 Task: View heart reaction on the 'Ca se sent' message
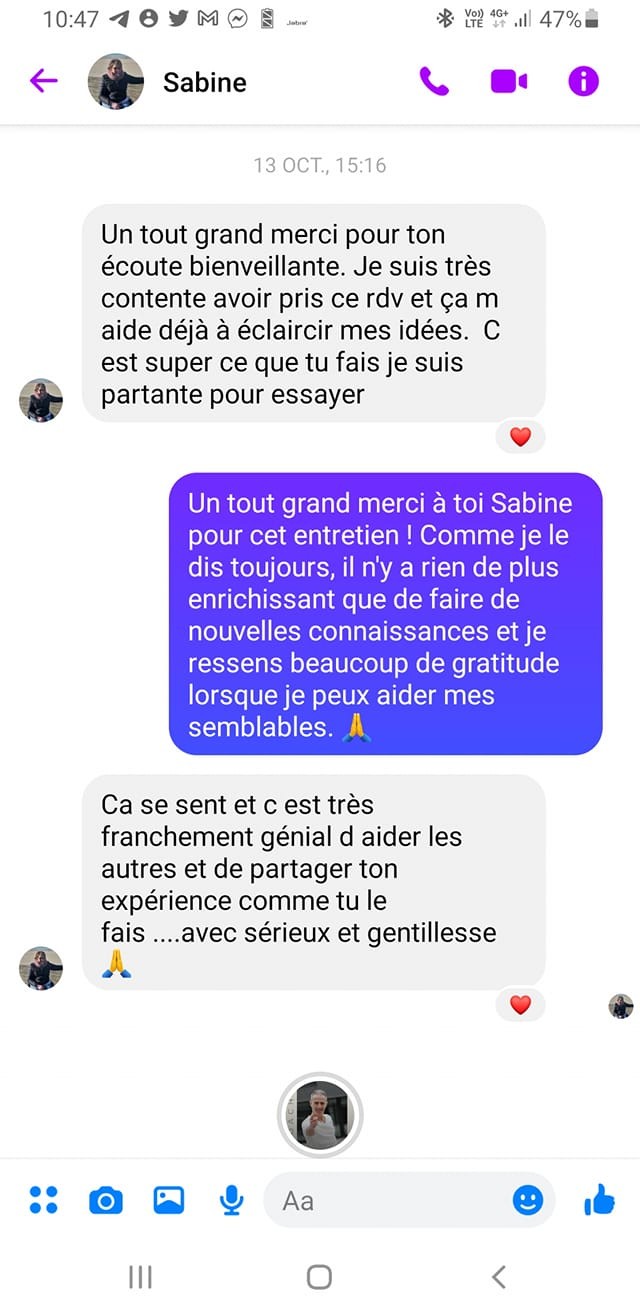520,1005
